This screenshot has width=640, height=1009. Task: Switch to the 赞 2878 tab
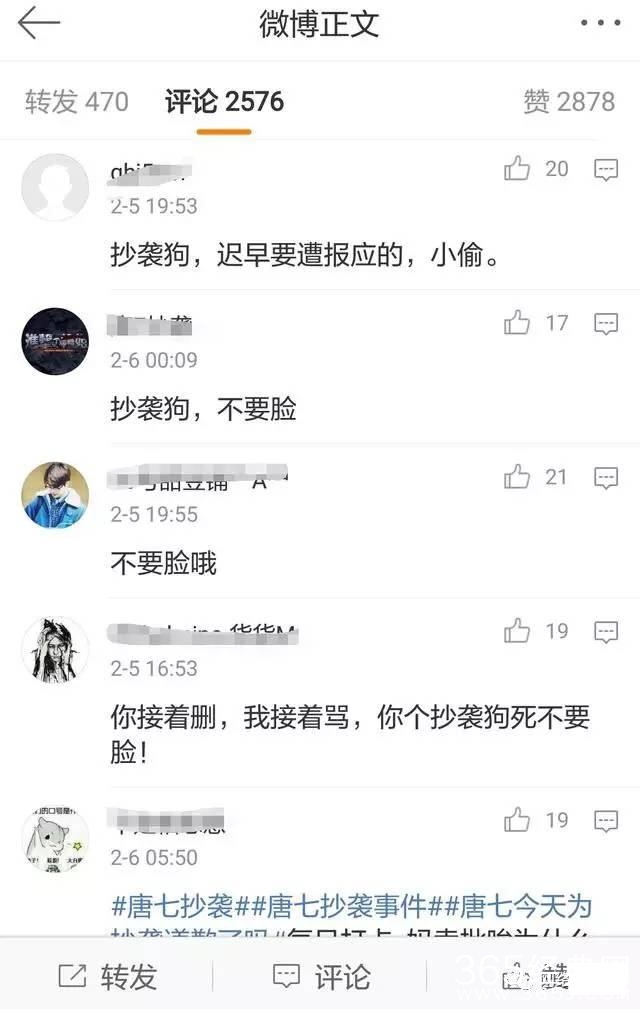point(568,102)
